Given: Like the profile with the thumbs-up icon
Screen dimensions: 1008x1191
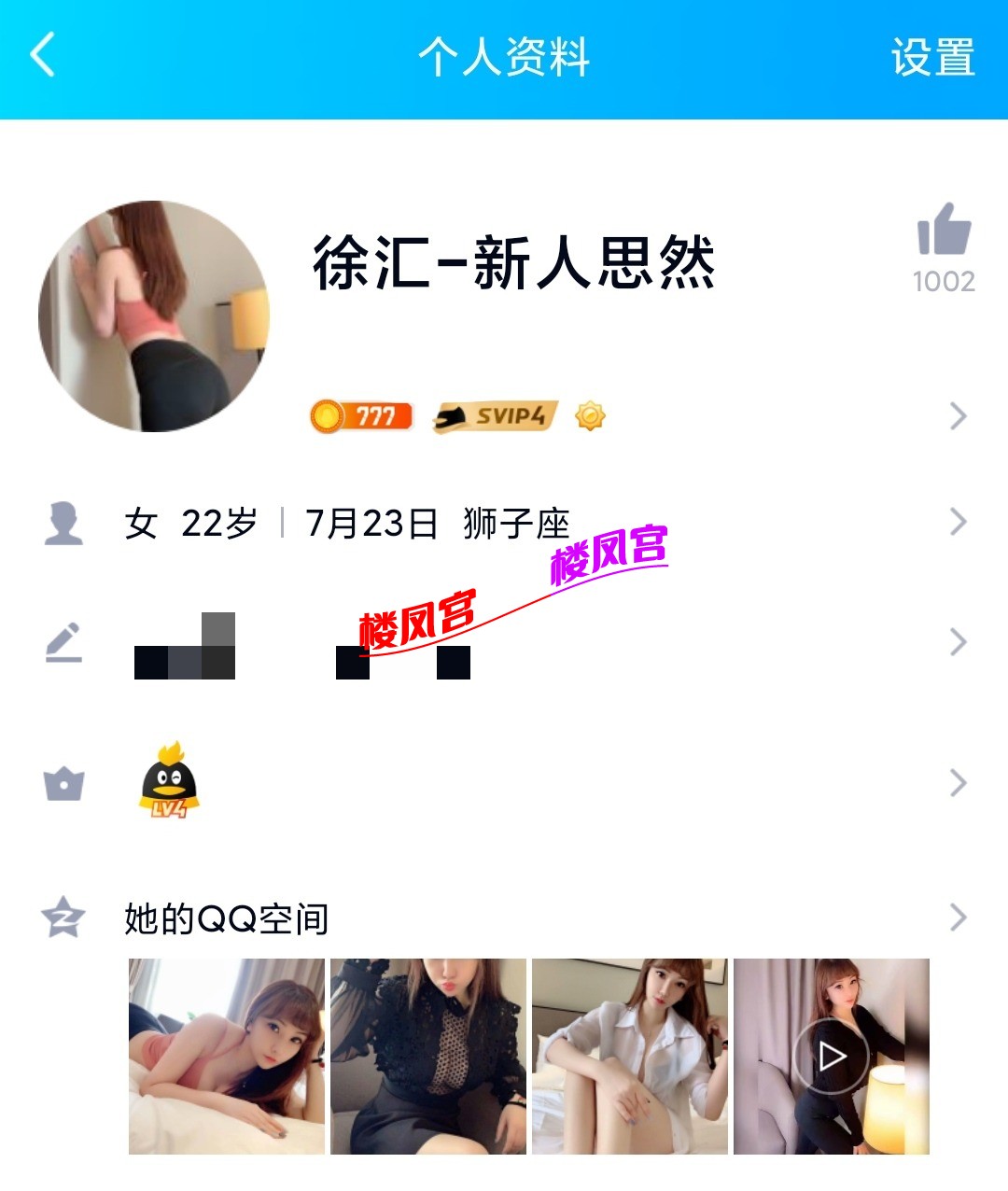Looking at the screenshot, I should [944, 231].
